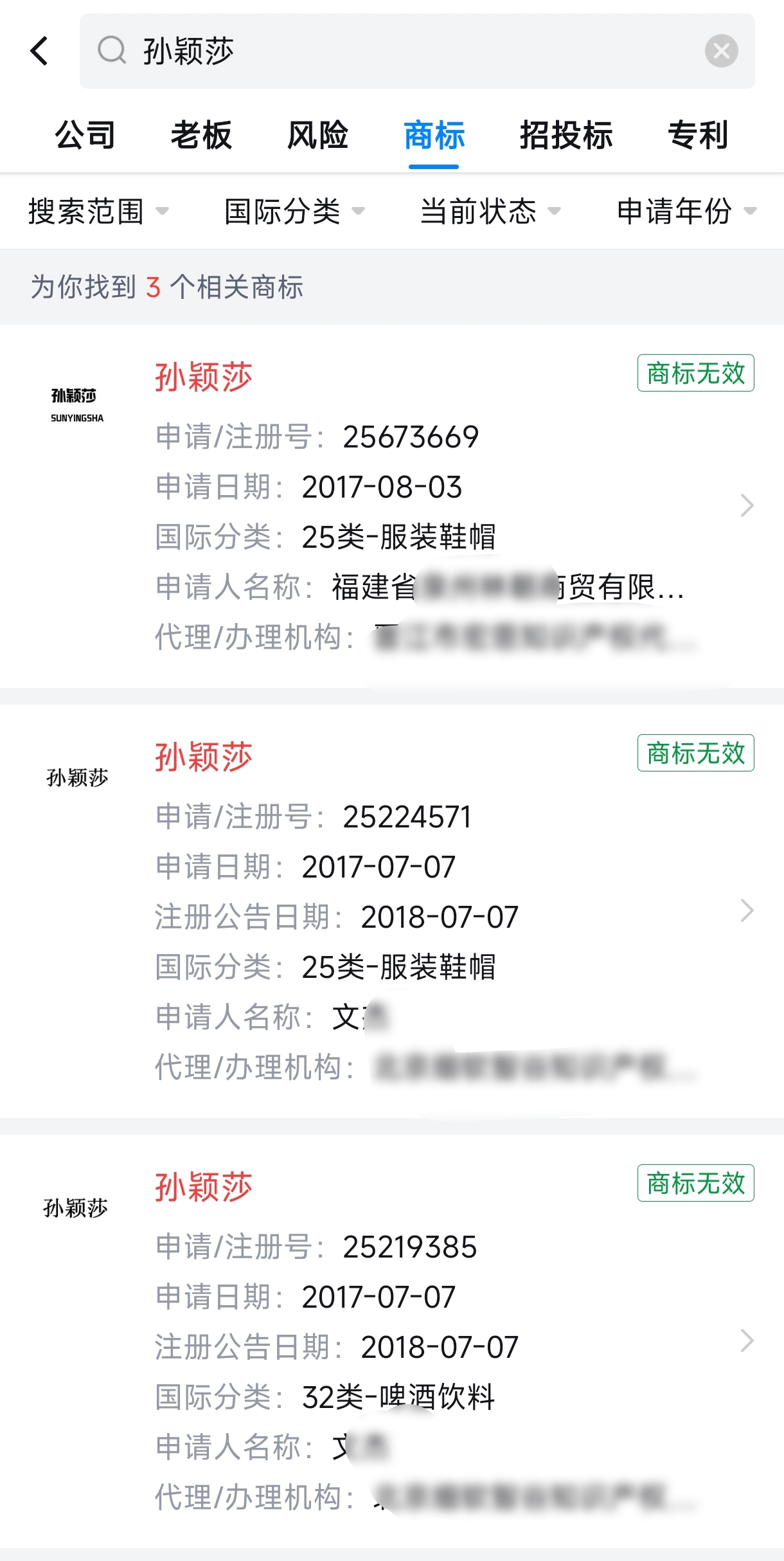This screenshot has height=1561, width=784.
Task: Switch to the 招投标 tab
Action: (x=566, y=136)
